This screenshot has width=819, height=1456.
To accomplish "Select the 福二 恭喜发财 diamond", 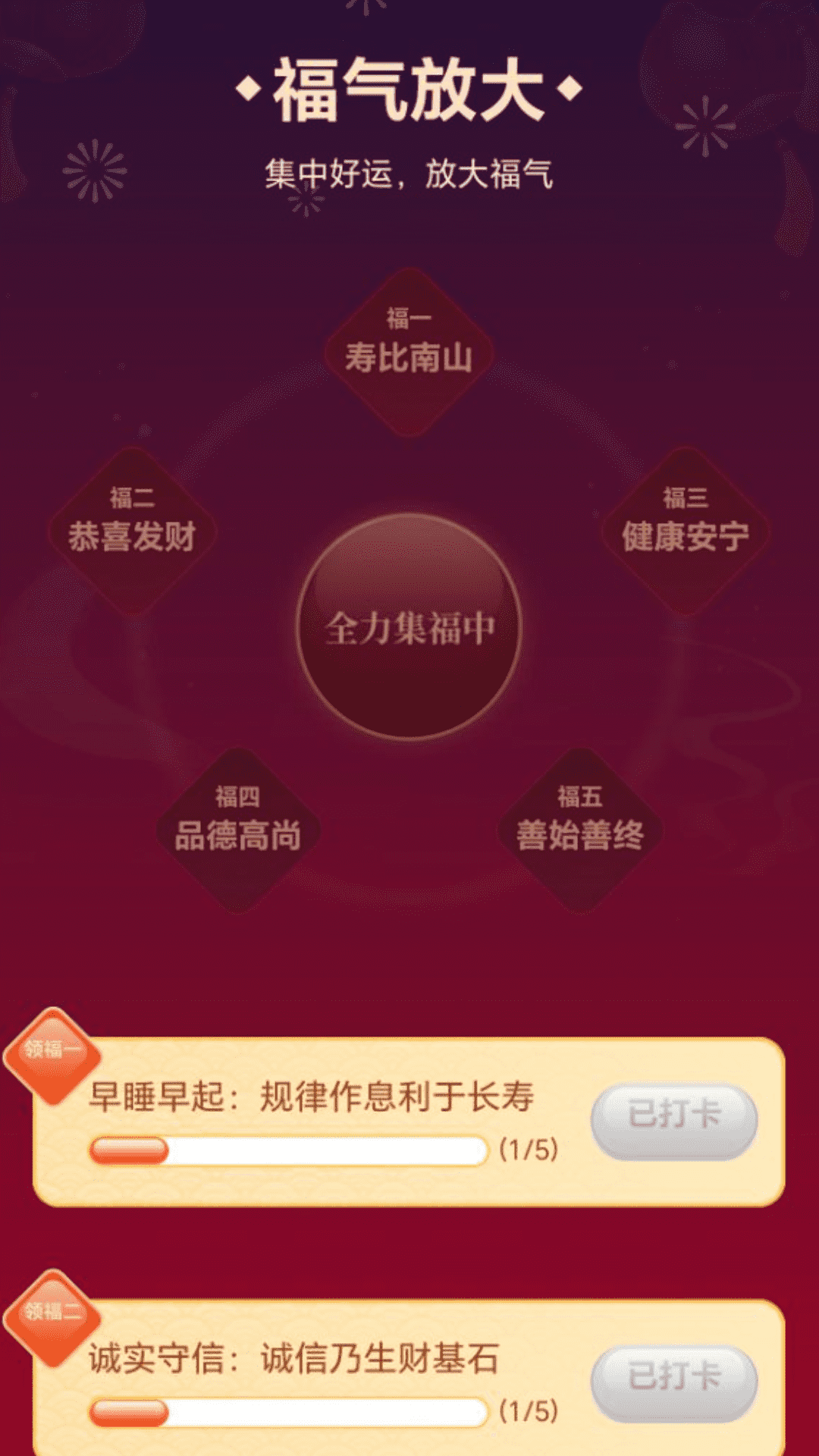I will click(133, 530).
